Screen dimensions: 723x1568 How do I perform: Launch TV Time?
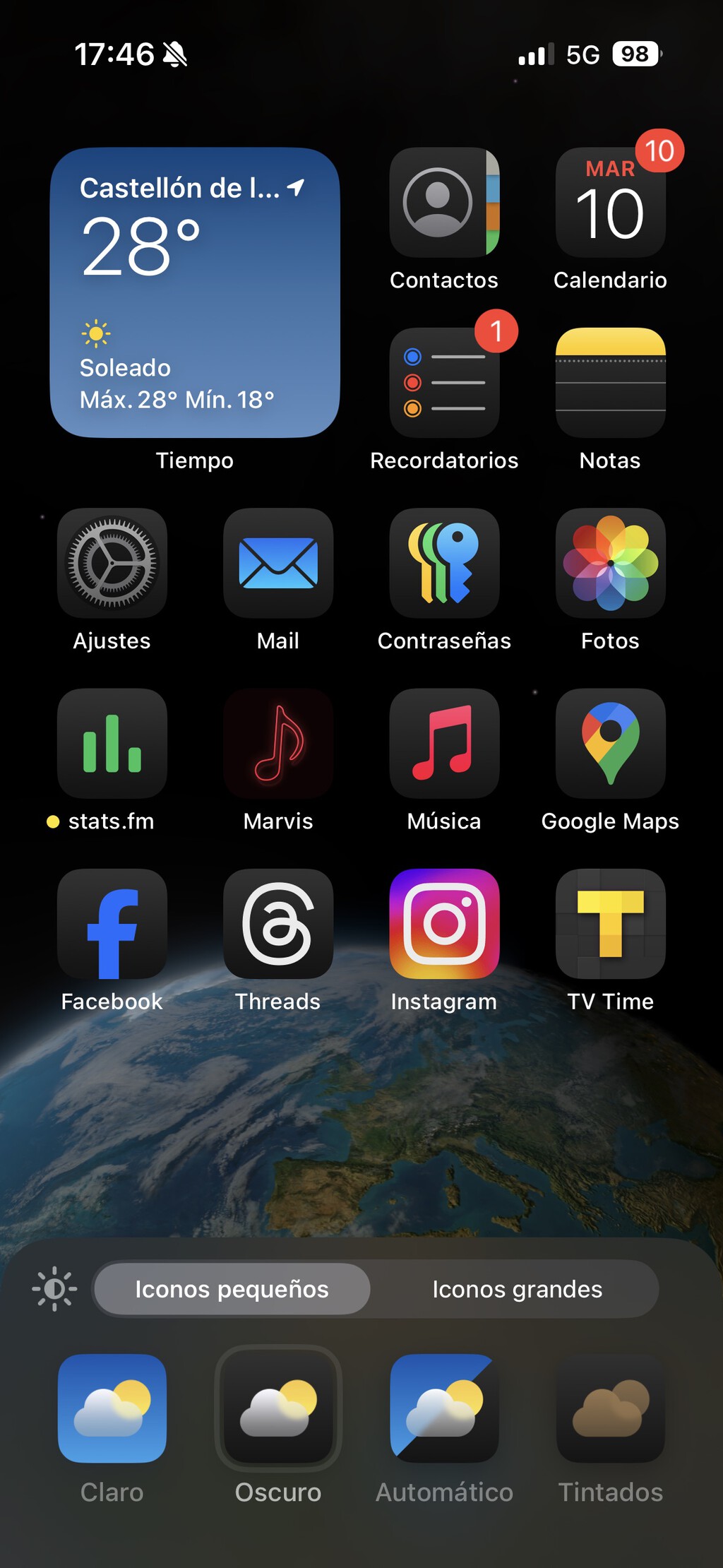pyautogui.click(x=610, y=925)
